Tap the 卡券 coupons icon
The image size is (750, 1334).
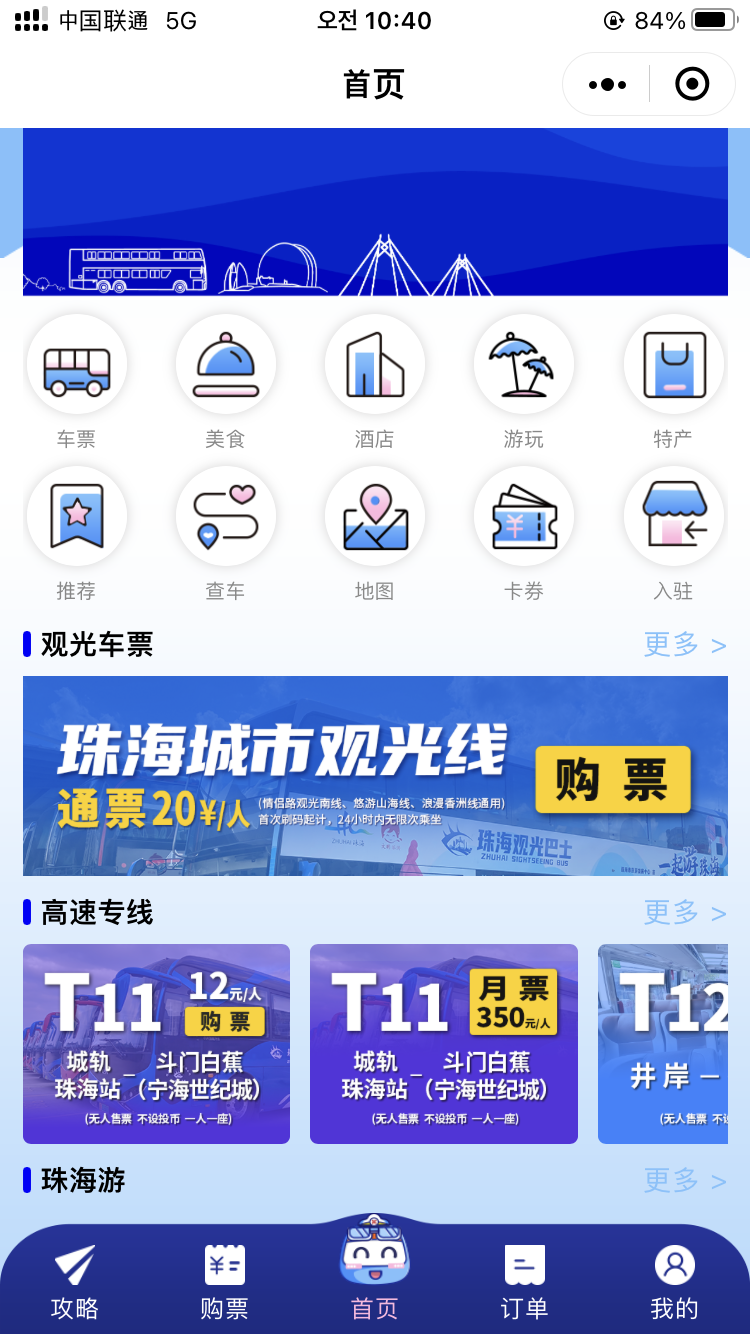pyautogui.click(x=524, y=516)
